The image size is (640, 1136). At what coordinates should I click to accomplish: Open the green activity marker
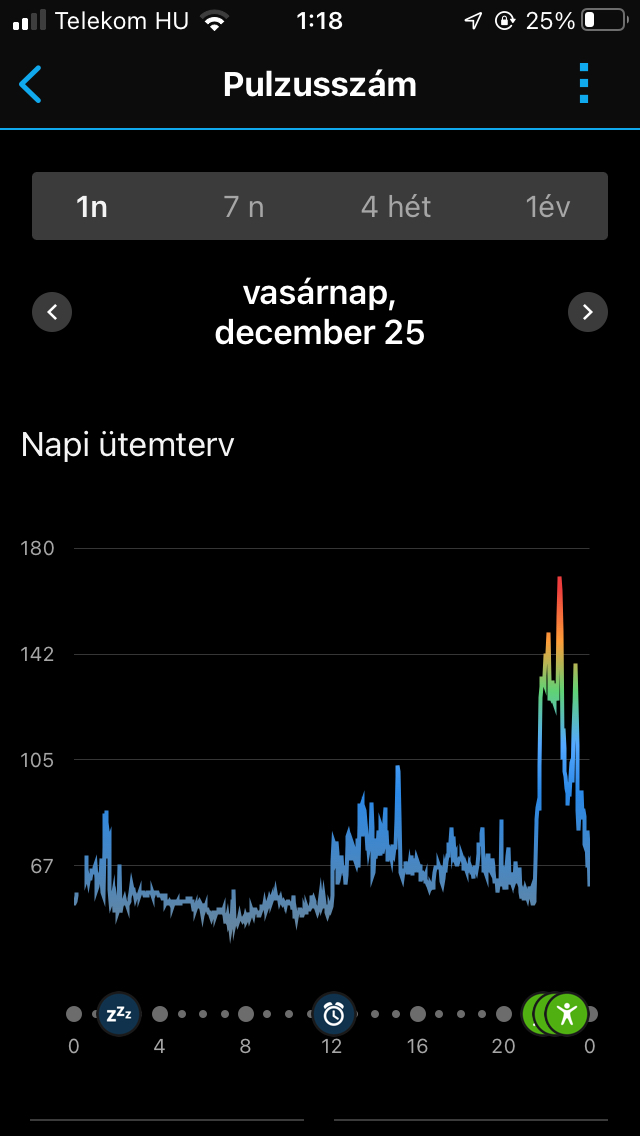(x=567, y=1014)
